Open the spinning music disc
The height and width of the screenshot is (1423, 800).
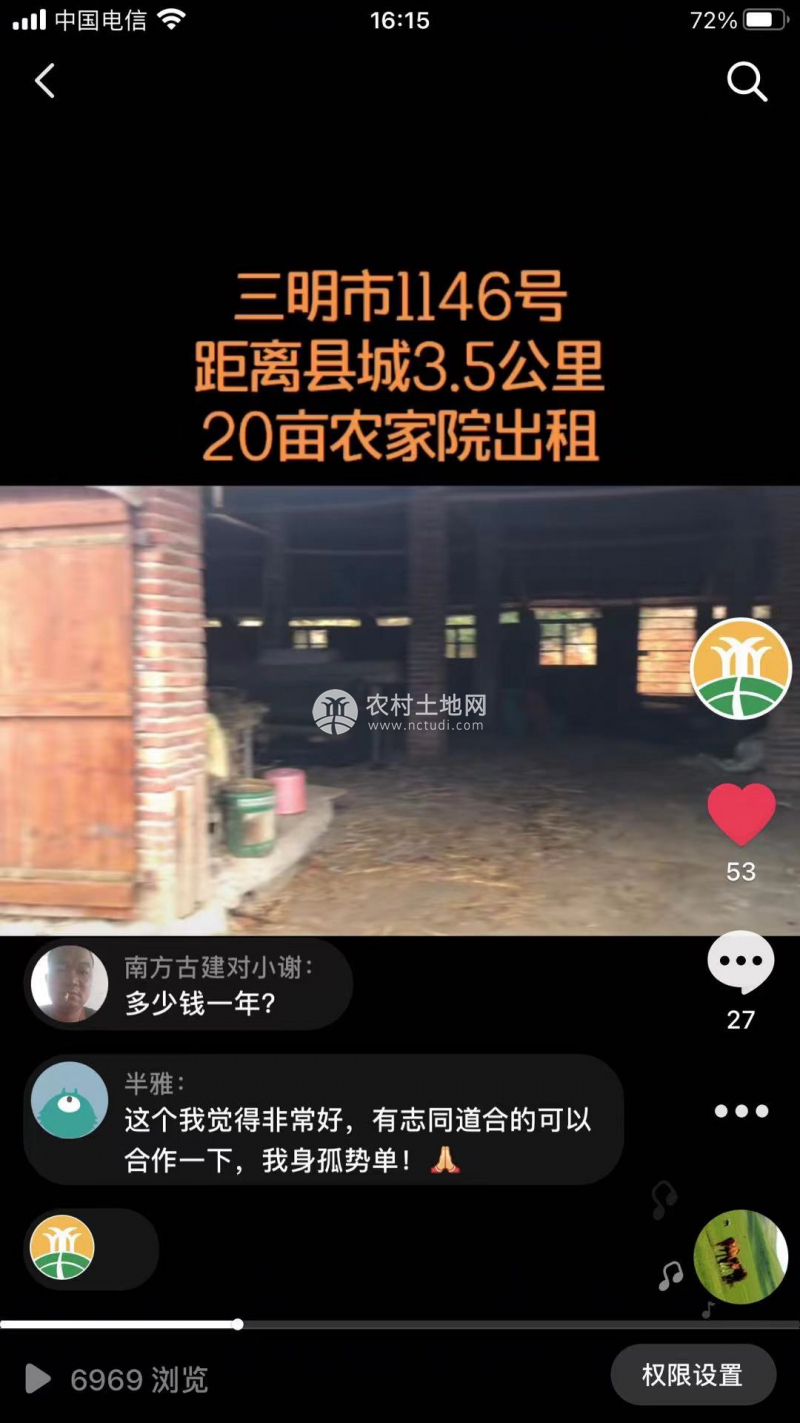741,1257
